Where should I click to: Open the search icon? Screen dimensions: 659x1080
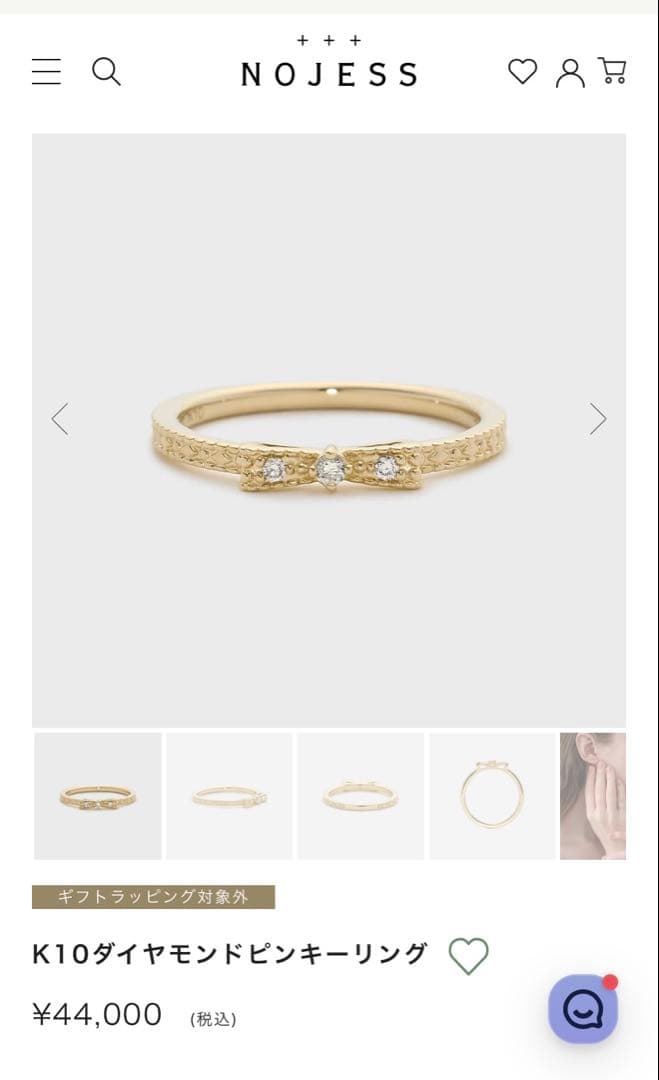pyautogui.click(x=106, y=72)
